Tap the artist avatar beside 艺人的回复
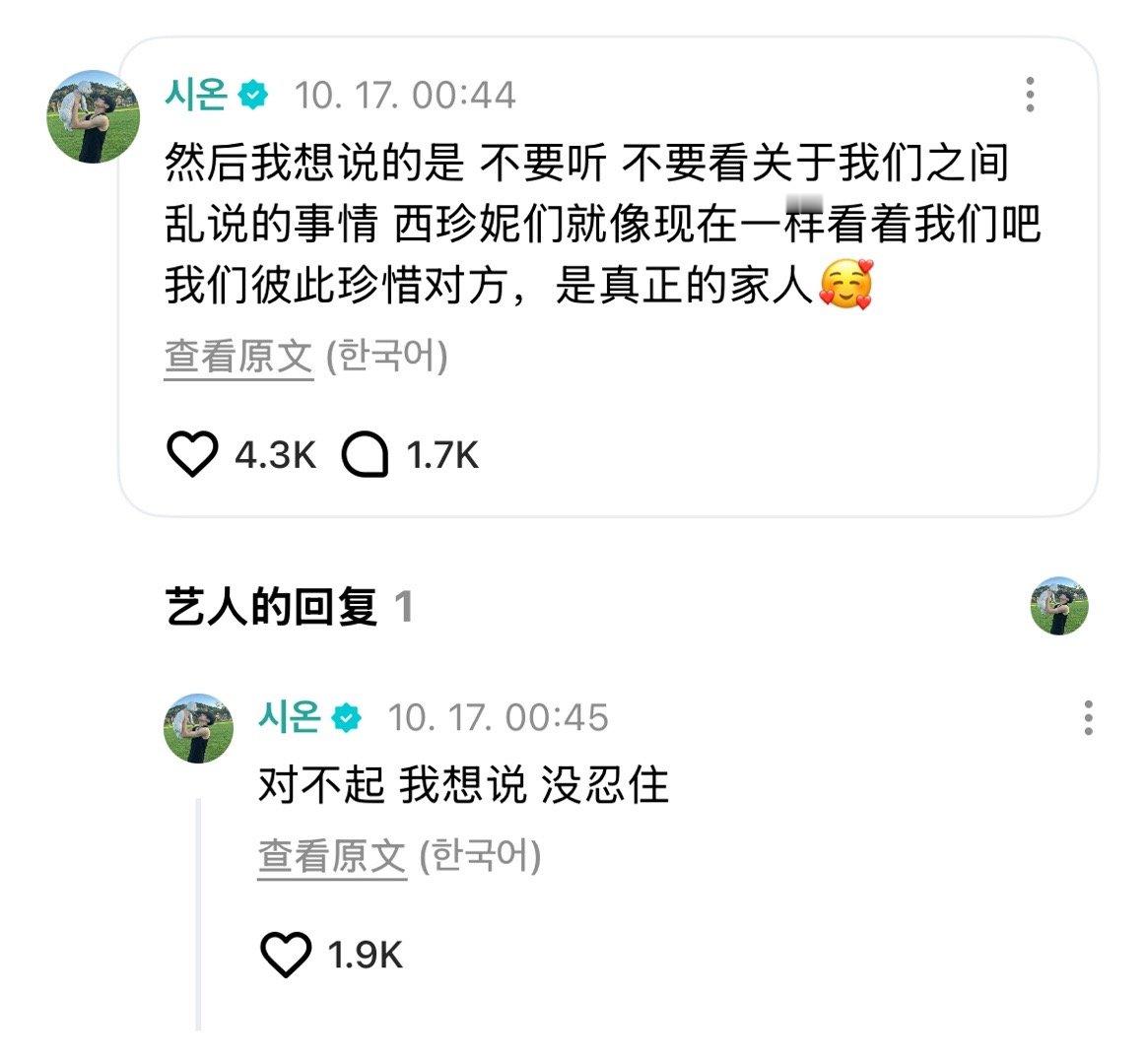The width and height of the screenshot is (1147, 1064). tap(1059, 606)
